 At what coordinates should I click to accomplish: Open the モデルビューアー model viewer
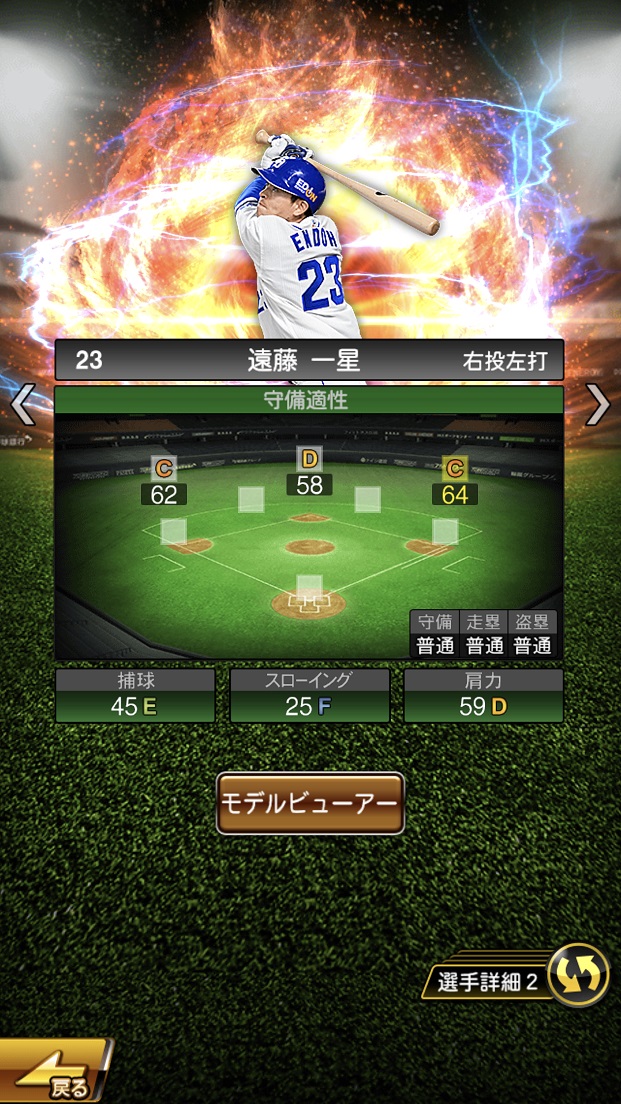[x=310, y=803]
